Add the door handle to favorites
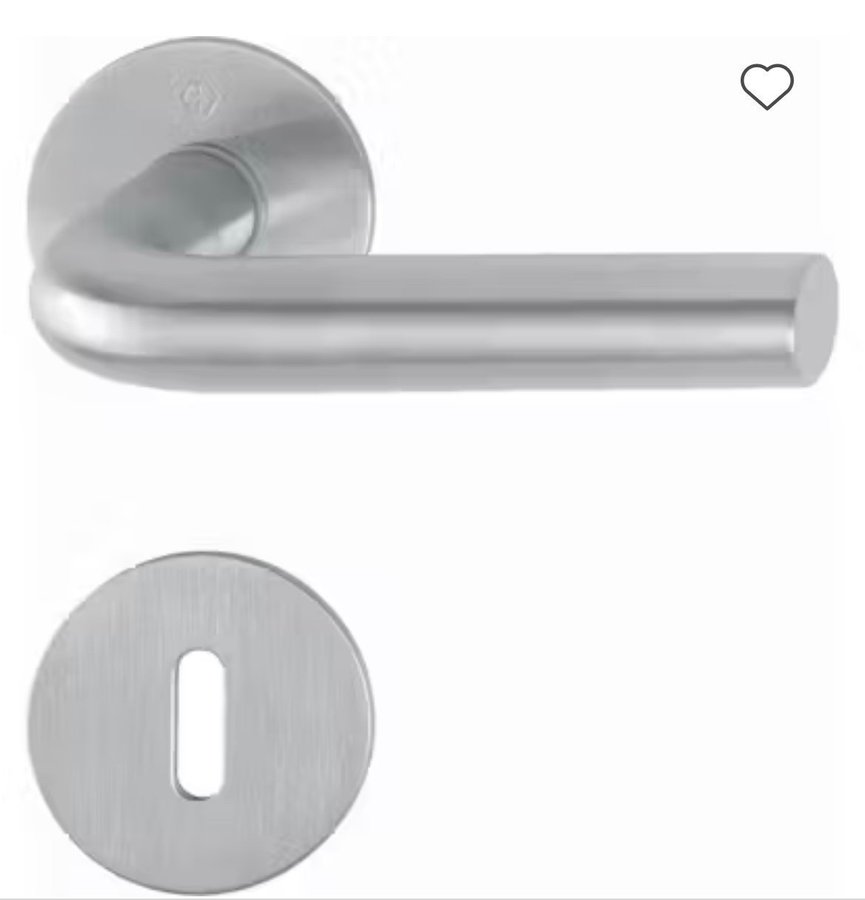 767,87
